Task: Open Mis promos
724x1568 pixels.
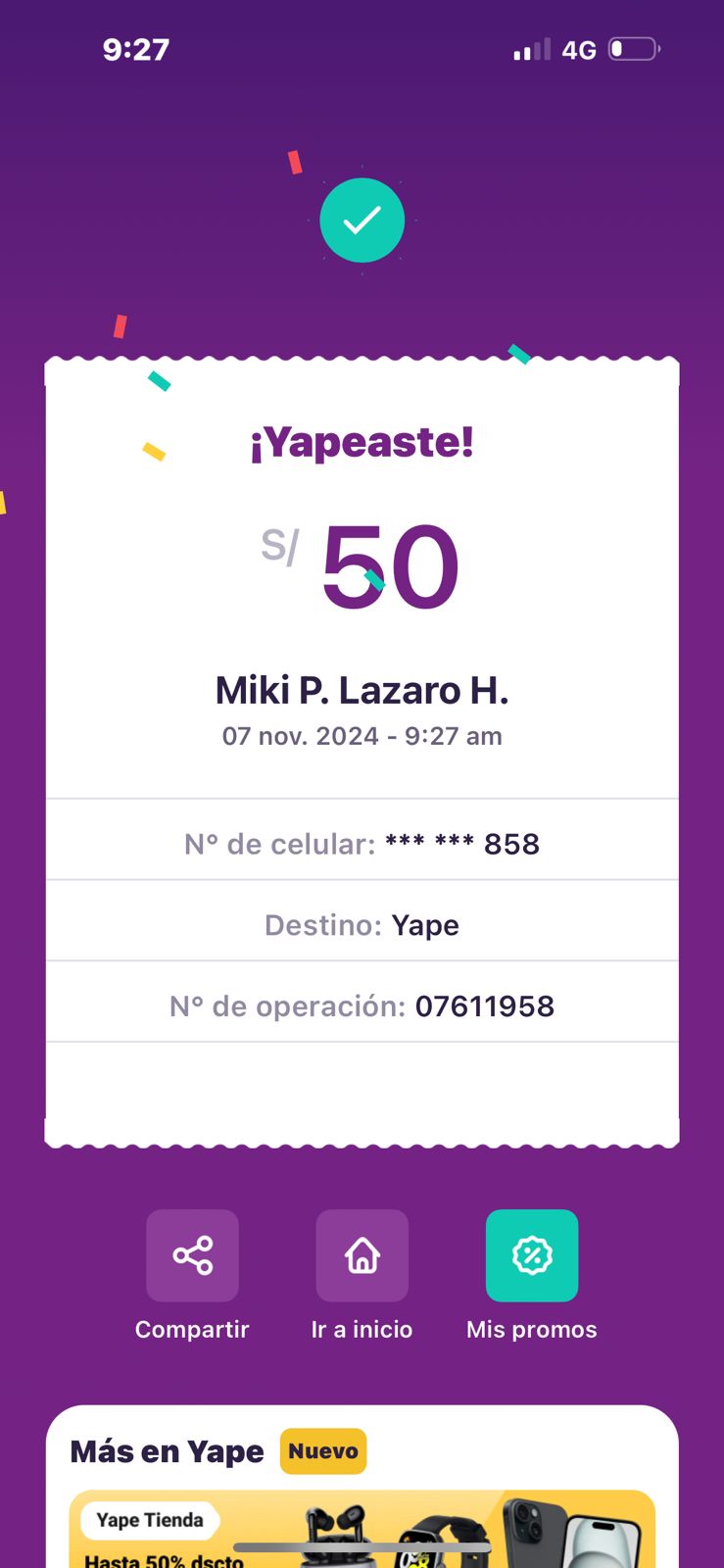Action: [x=531, y=1255]
